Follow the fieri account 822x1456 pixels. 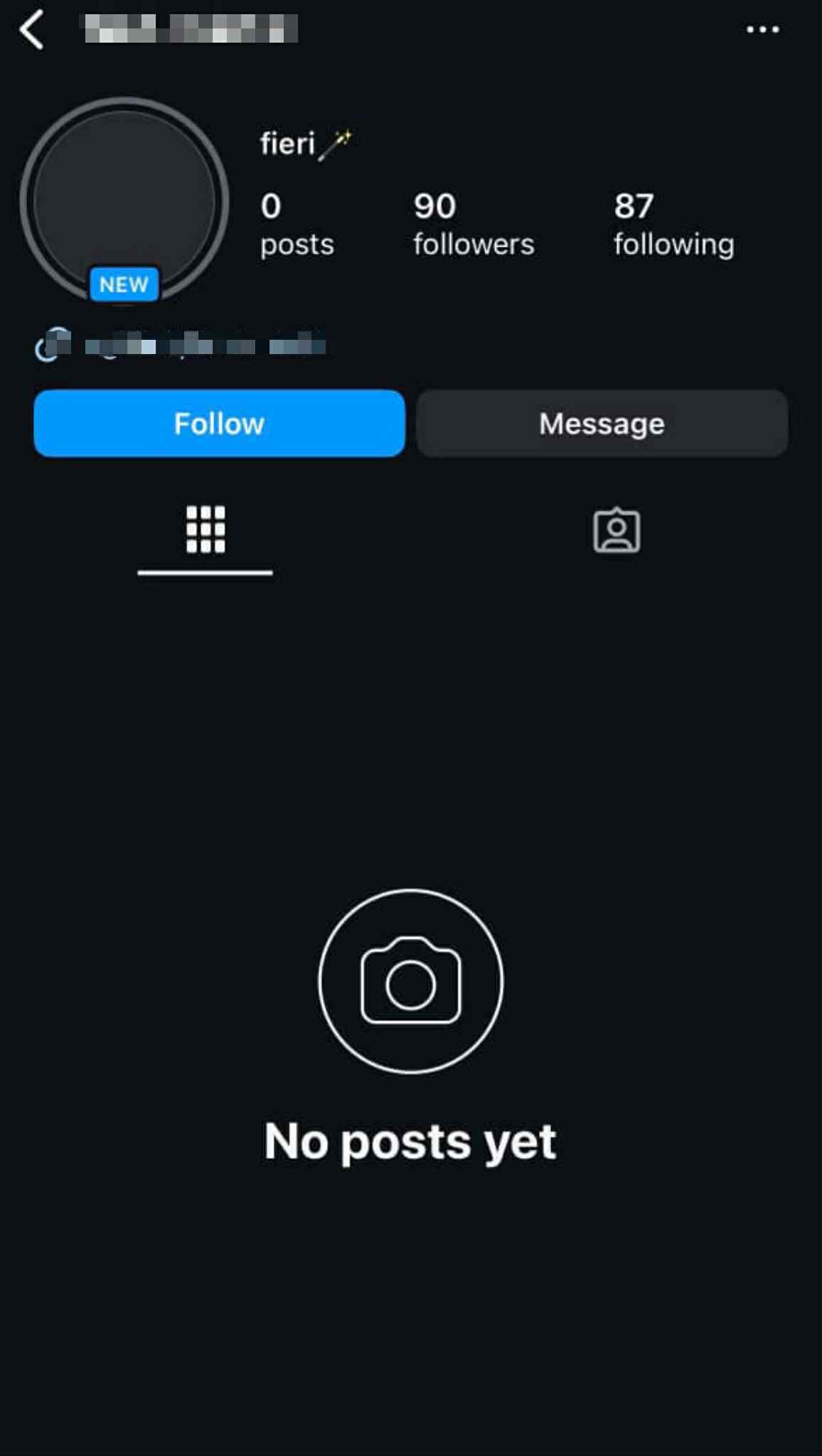219,423
